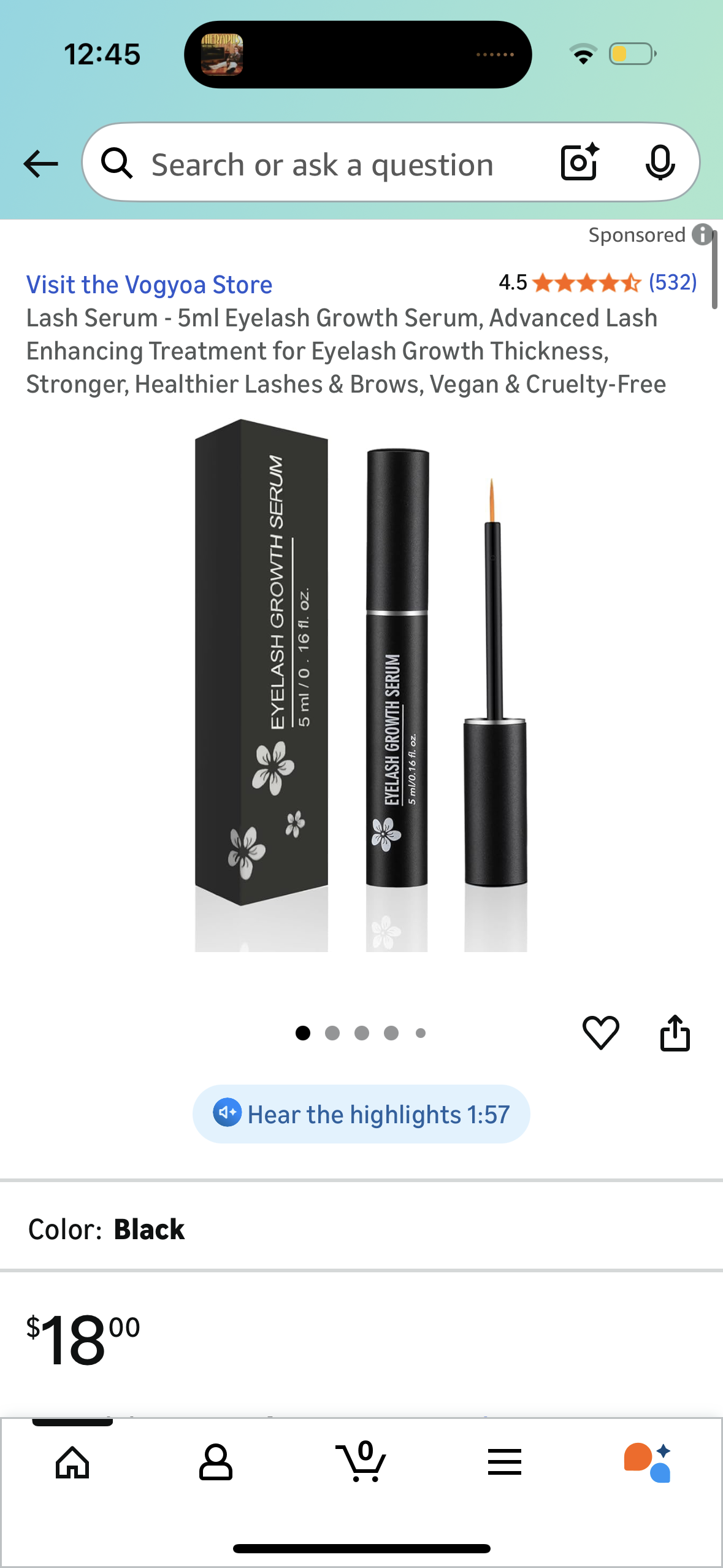Tap the search or ask a question field

coord(322,165)
